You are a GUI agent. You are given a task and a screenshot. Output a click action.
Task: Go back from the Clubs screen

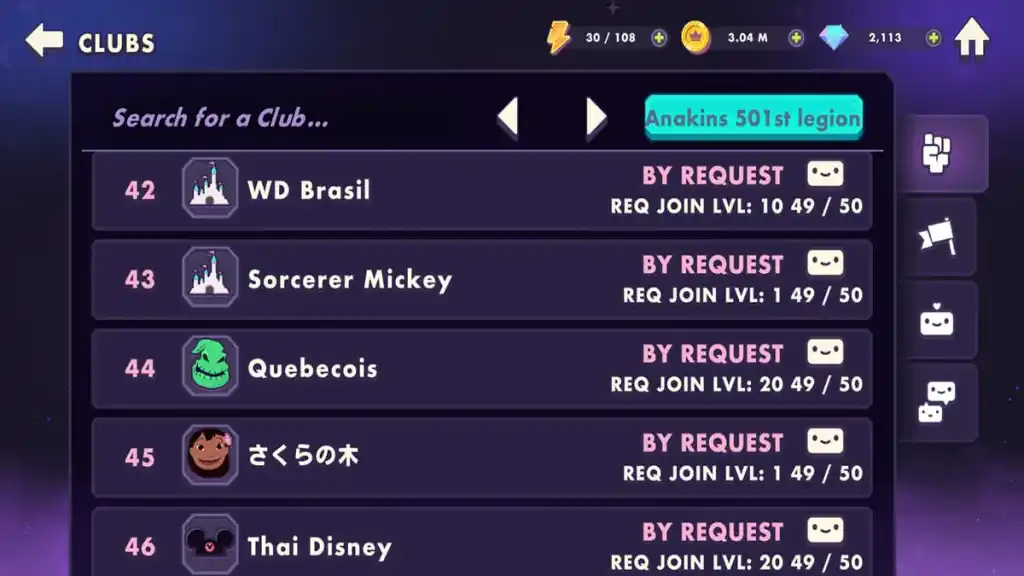pyautogui.click(x=44, y=42)
